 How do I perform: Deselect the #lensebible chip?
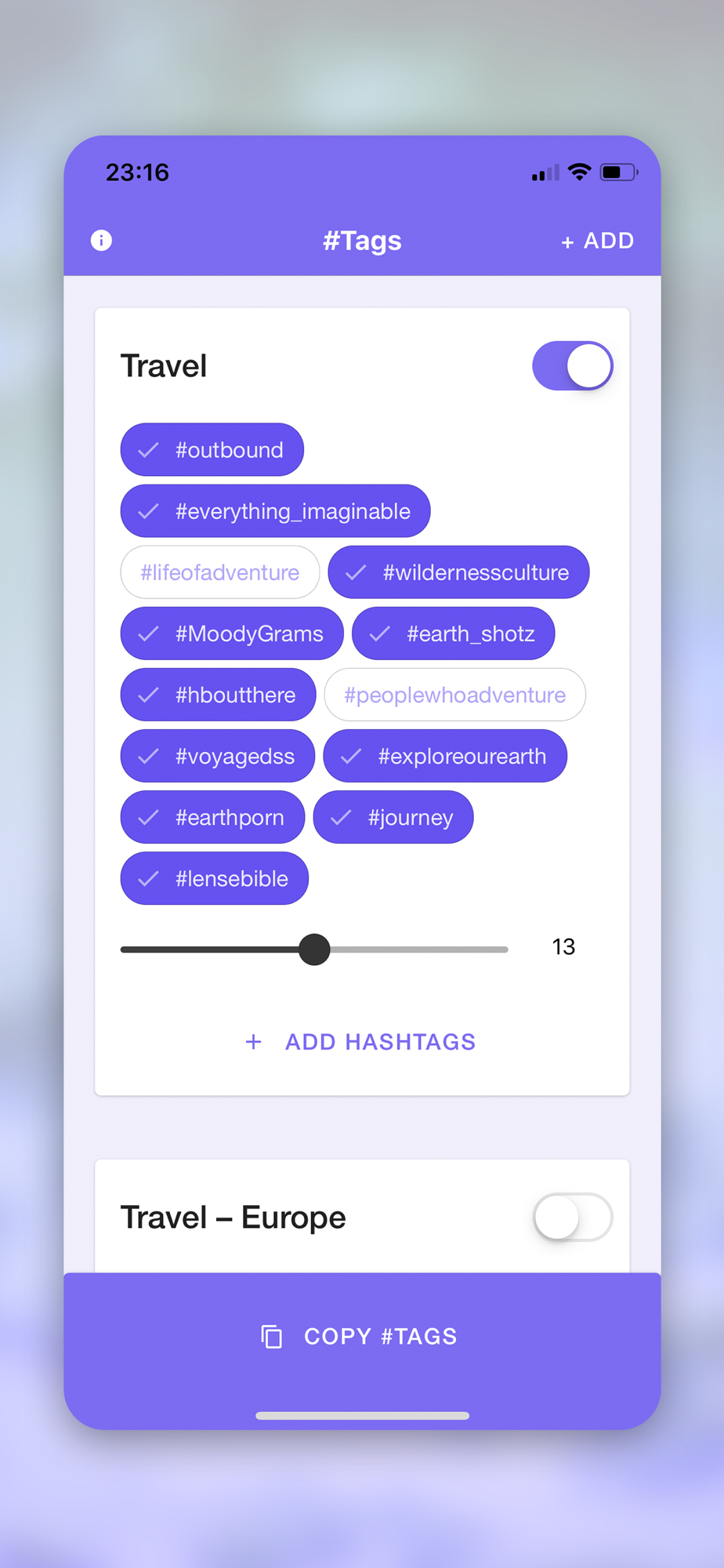(215, 877)
